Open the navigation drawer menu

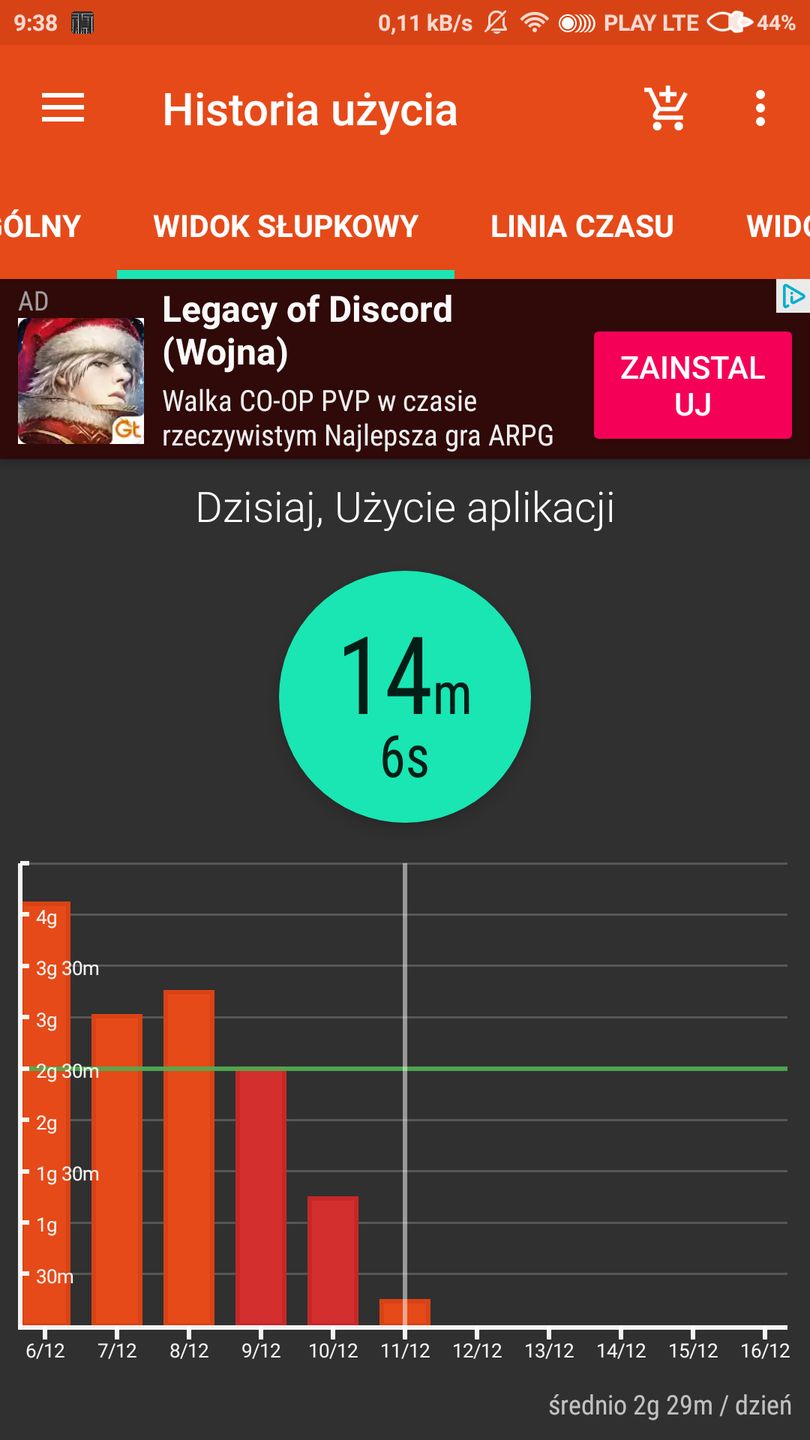[x=62, y=108]
